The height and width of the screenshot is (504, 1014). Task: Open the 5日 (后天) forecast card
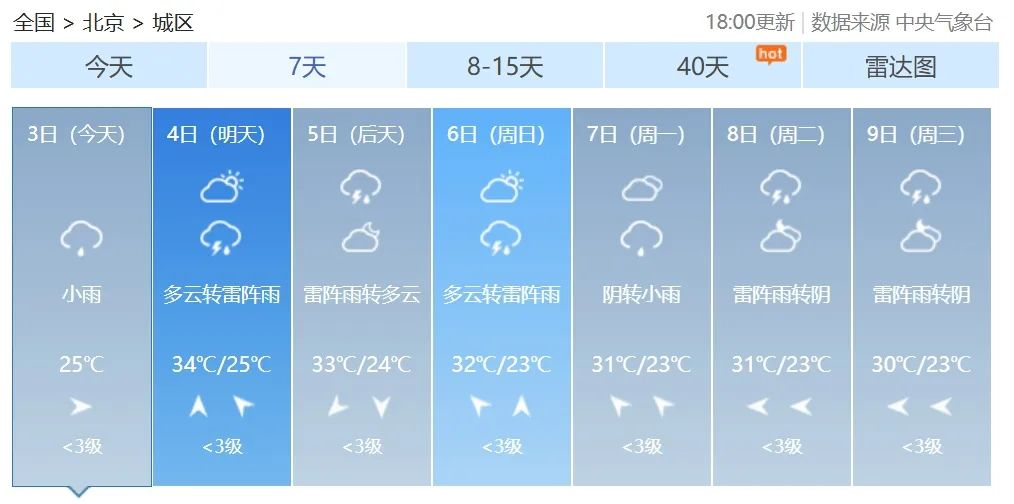click(x=361, y=296)
